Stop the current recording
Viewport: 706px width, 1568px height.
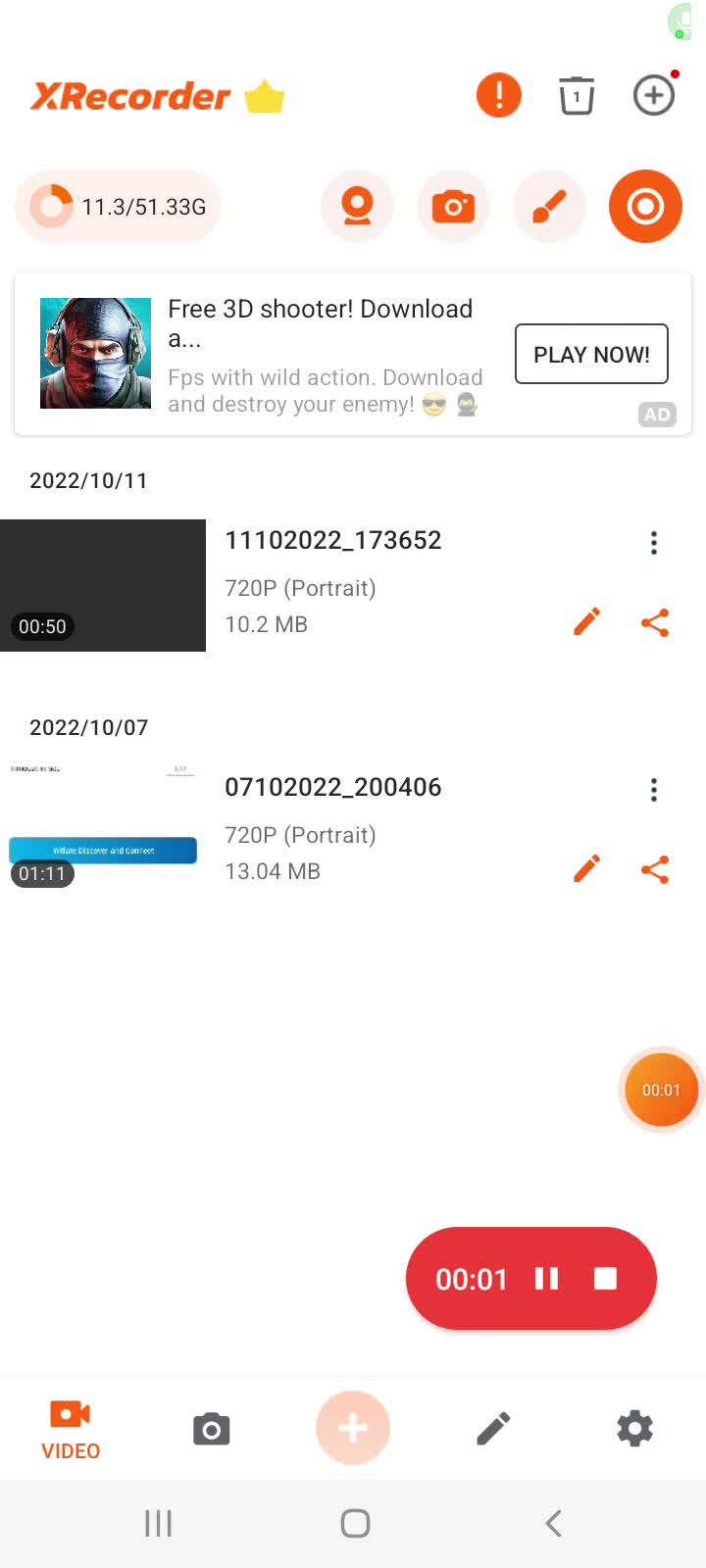[606, 1279]
